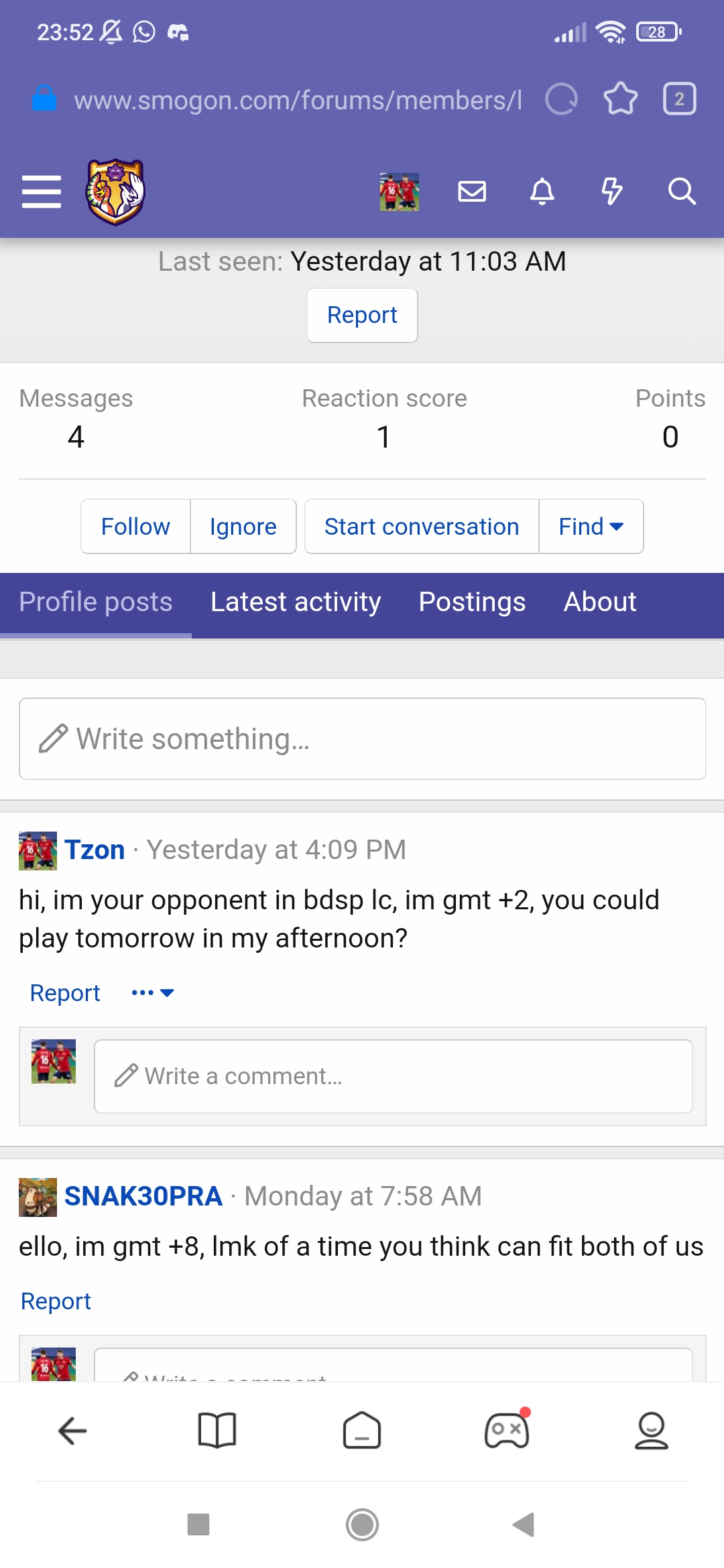Open Tzon's profile link

click(95, 850)
